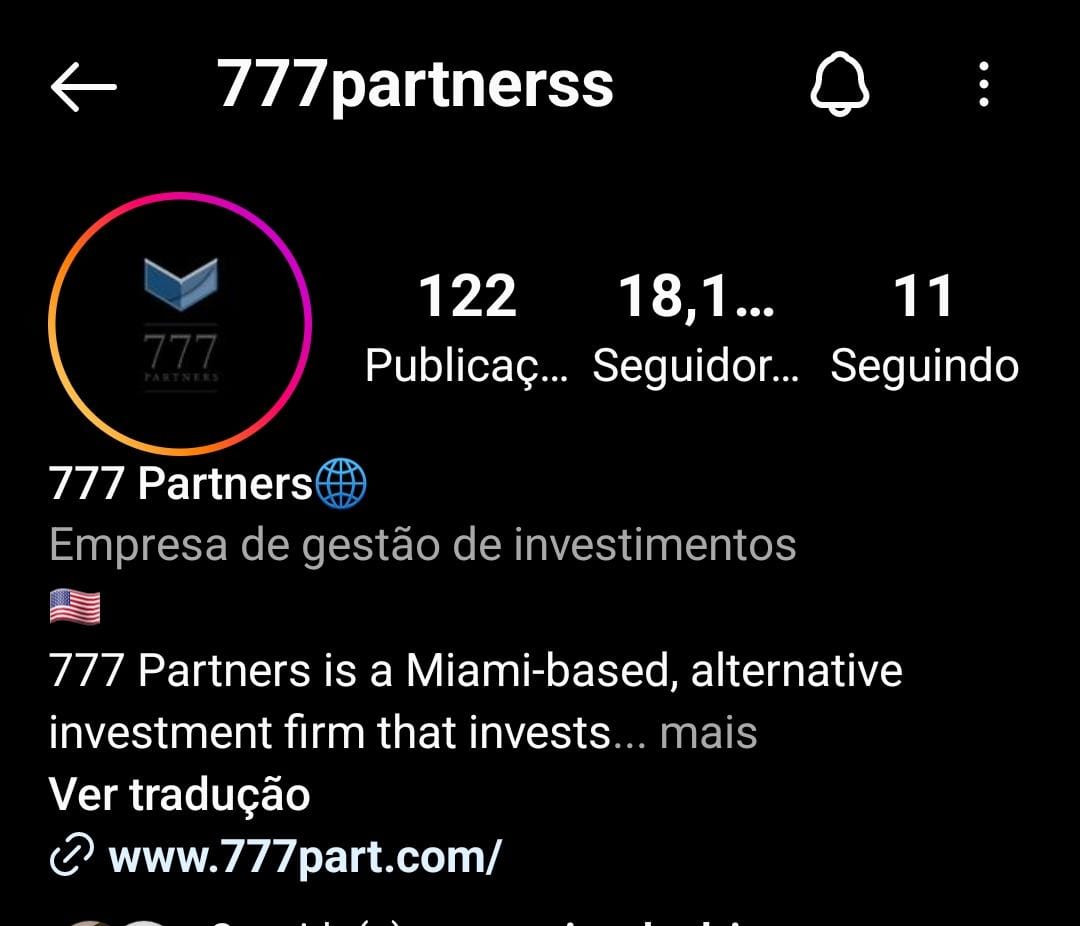Tap Ver tradução to translate bio
Image resolution: width=1080 pixels, height=926 pixels.
[179, 795]
